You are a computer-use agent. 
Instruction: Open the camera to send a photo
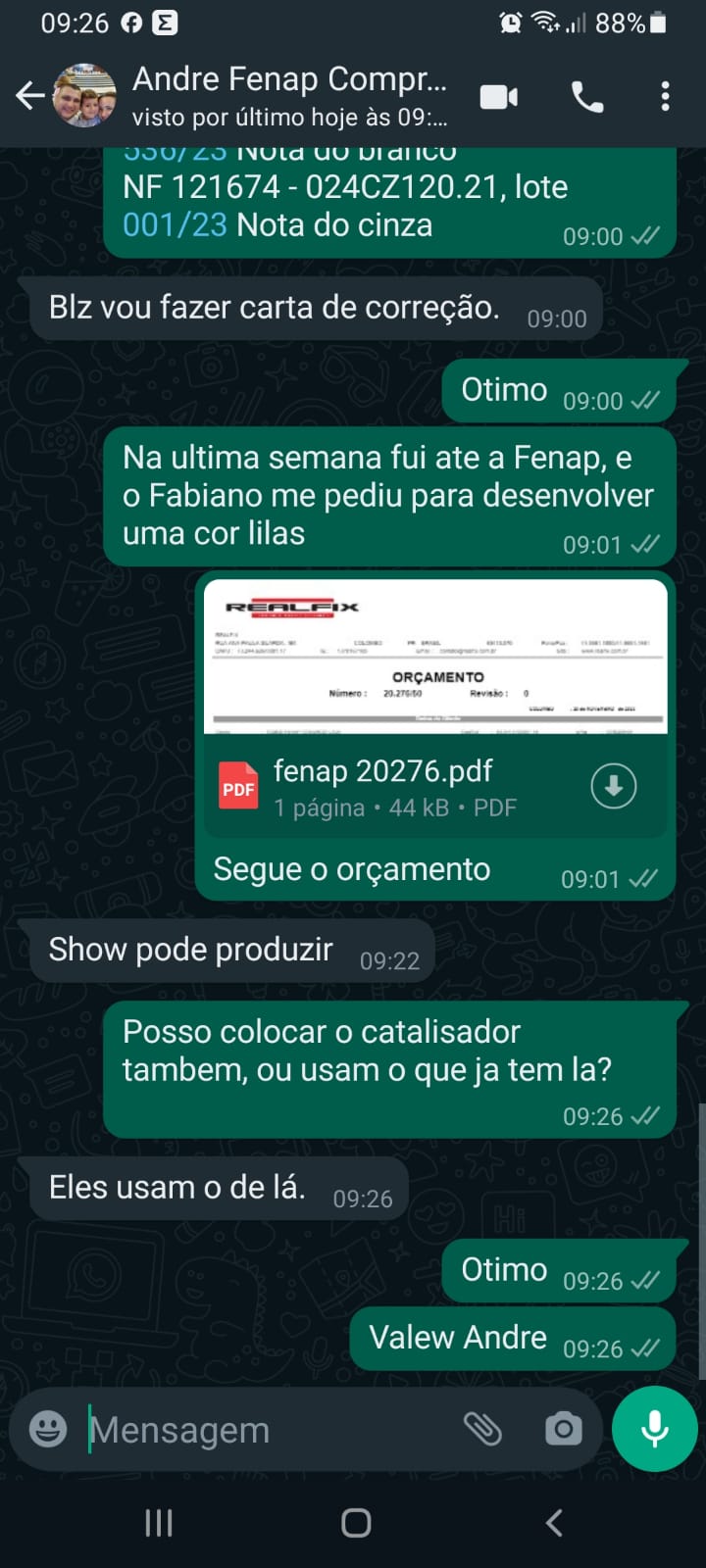[x=563, y=1429]
